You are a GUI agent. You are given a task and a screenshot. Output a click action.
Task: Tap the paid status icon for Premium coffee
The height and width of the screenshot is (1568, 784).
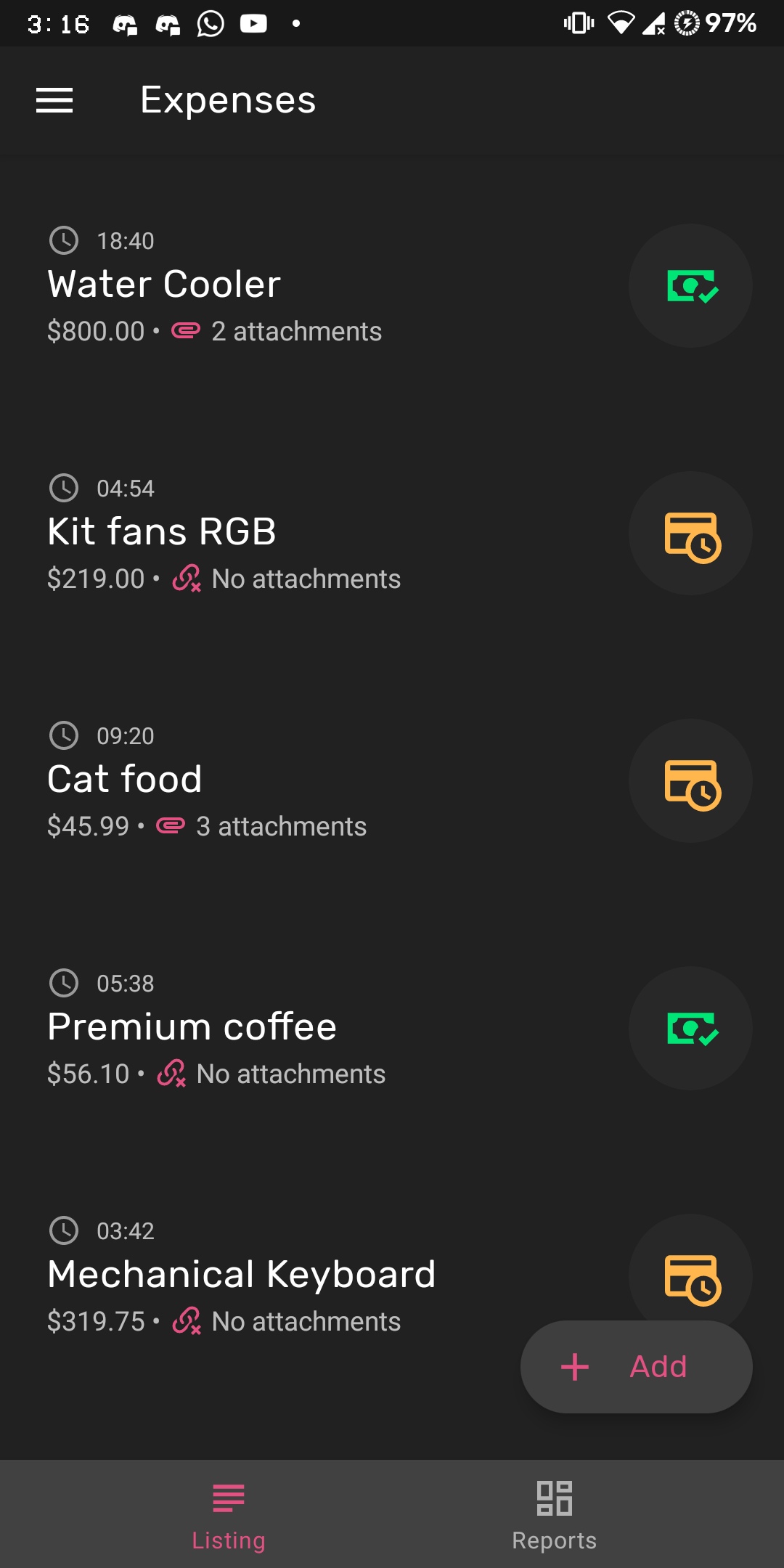coord(690,1029)
